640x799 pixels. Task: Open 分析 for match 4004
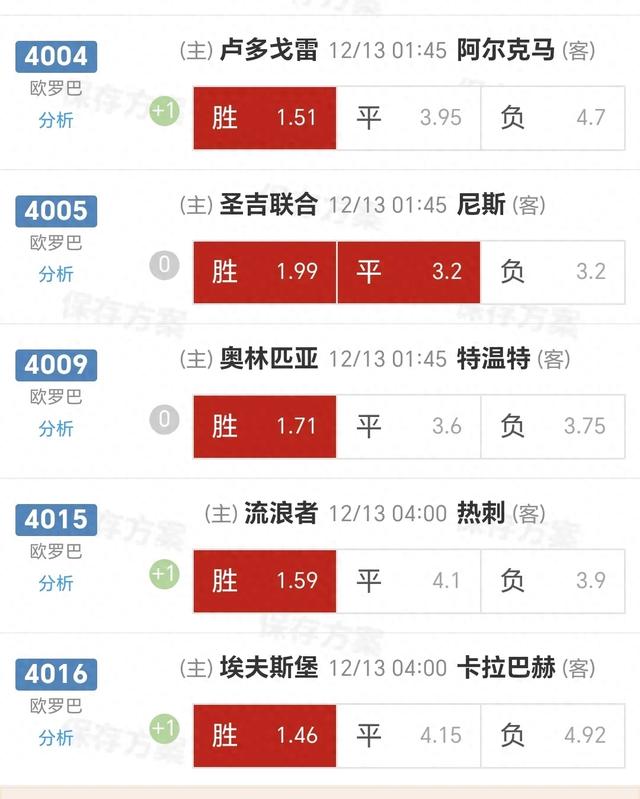(56, 120)
